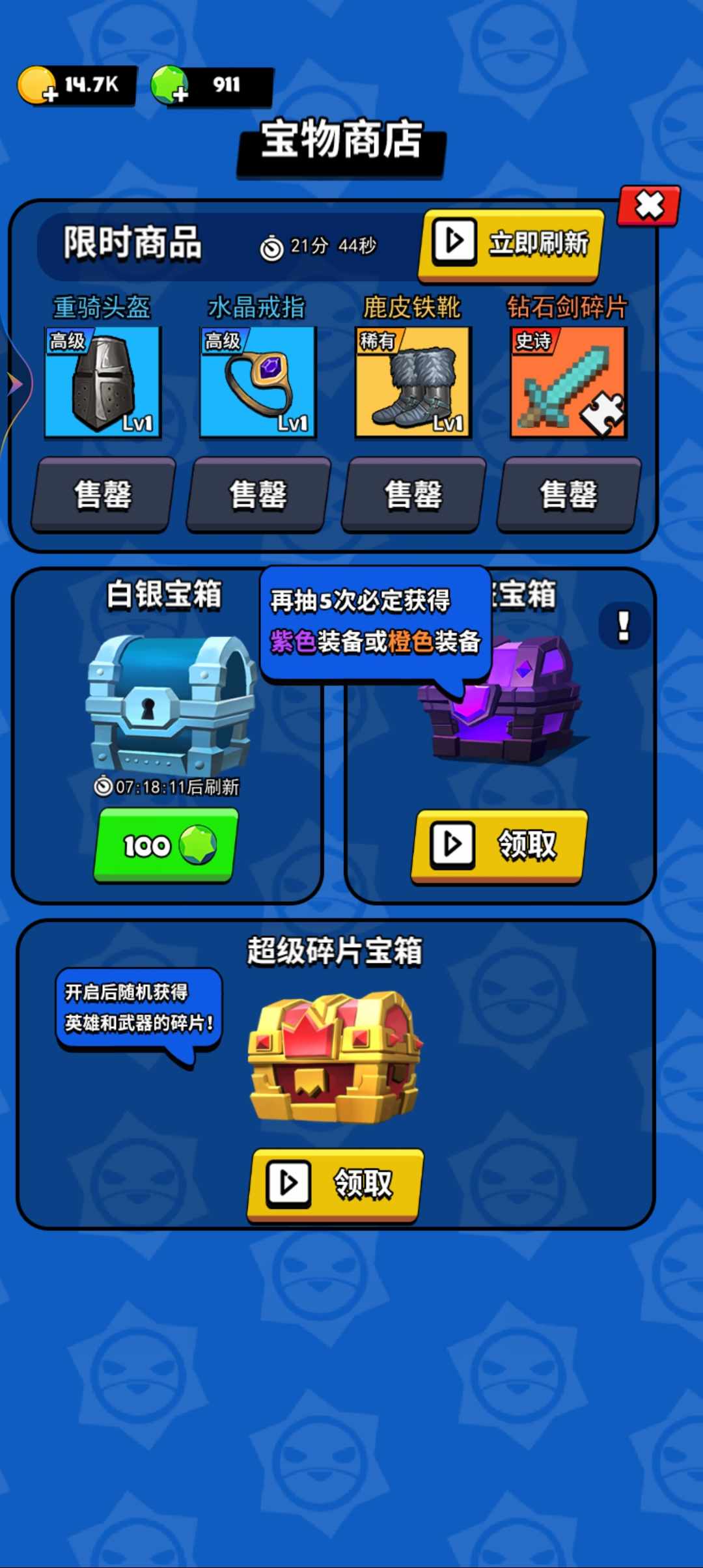The image size is (703, 1568).
Task: Open the 水晶戒指 ring item
Action: [x=258, y=382]
